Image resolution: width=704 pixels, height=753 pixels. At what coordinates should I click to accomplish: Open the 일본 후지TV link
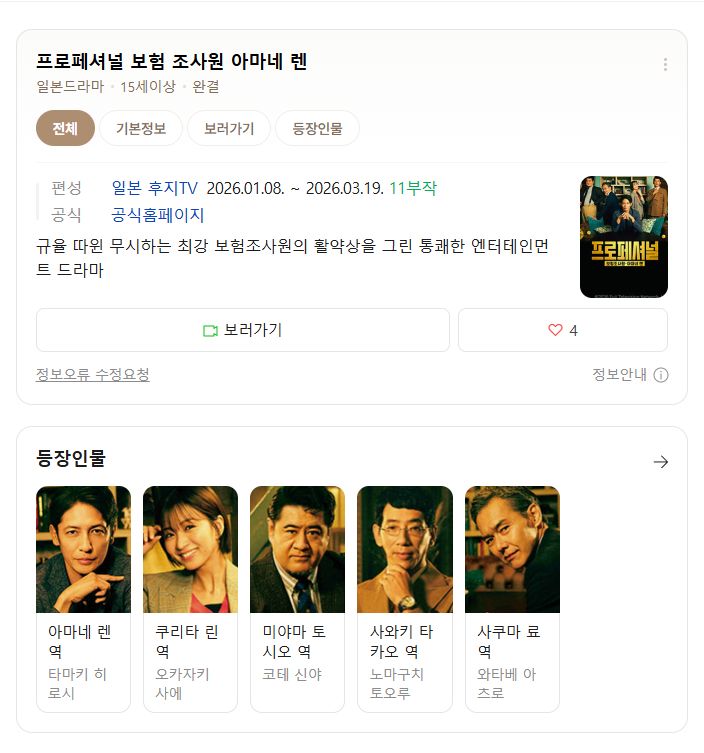[x=155, y=188]
